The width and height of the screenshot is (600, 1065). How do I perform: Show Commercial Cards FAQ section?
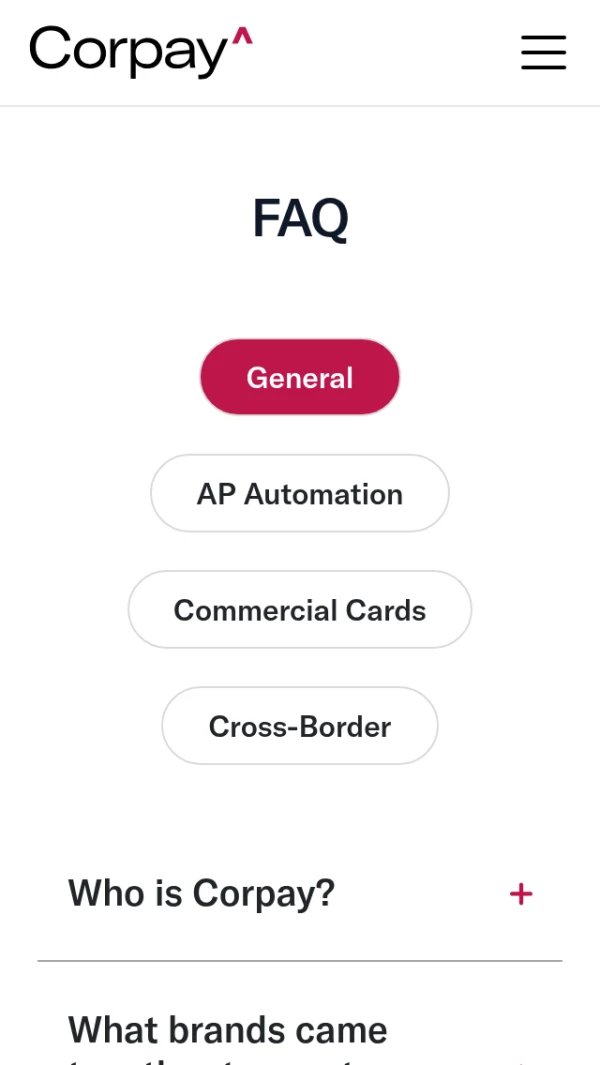[x=300, y=610]
